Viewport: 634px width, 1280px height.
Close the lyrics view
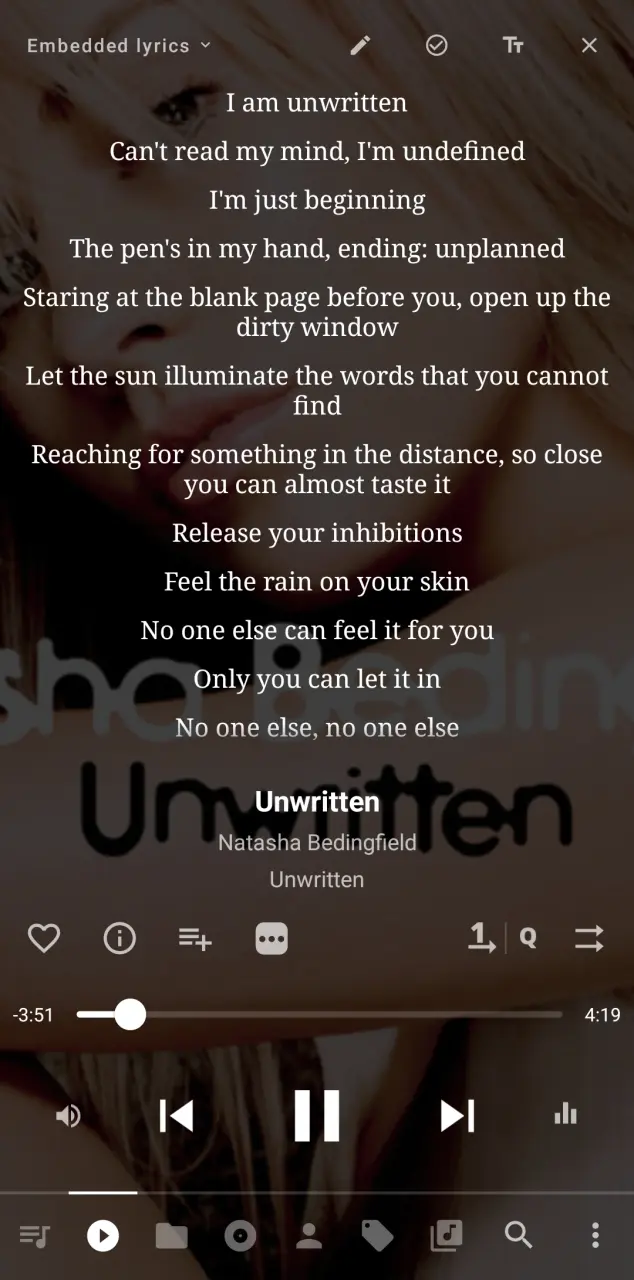(589, 45)
